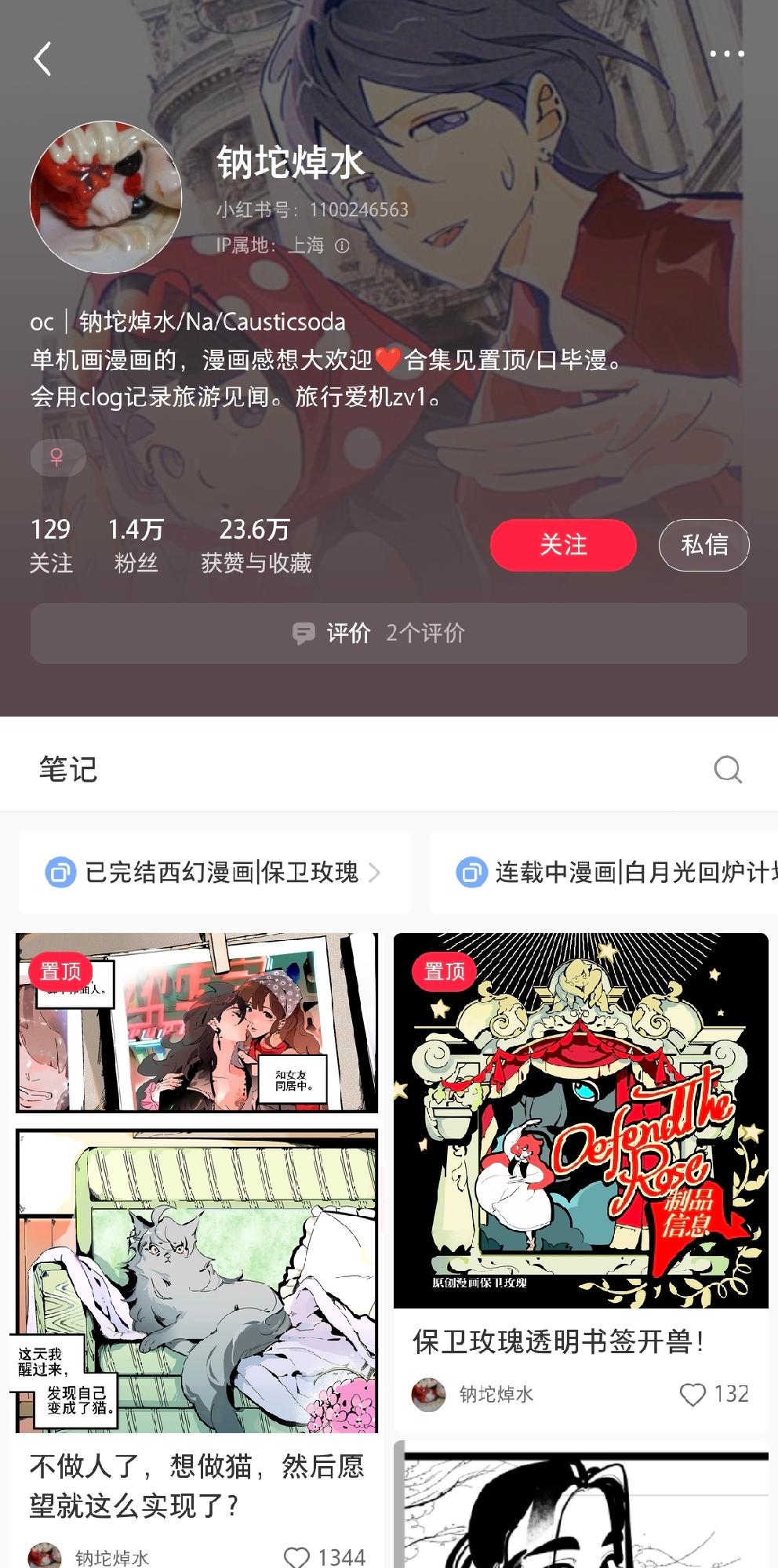Viewport: 778px width, 1568px height.
Task: Like the 保卫玫瑰透明书签 note
Action: click(693, 1394)
